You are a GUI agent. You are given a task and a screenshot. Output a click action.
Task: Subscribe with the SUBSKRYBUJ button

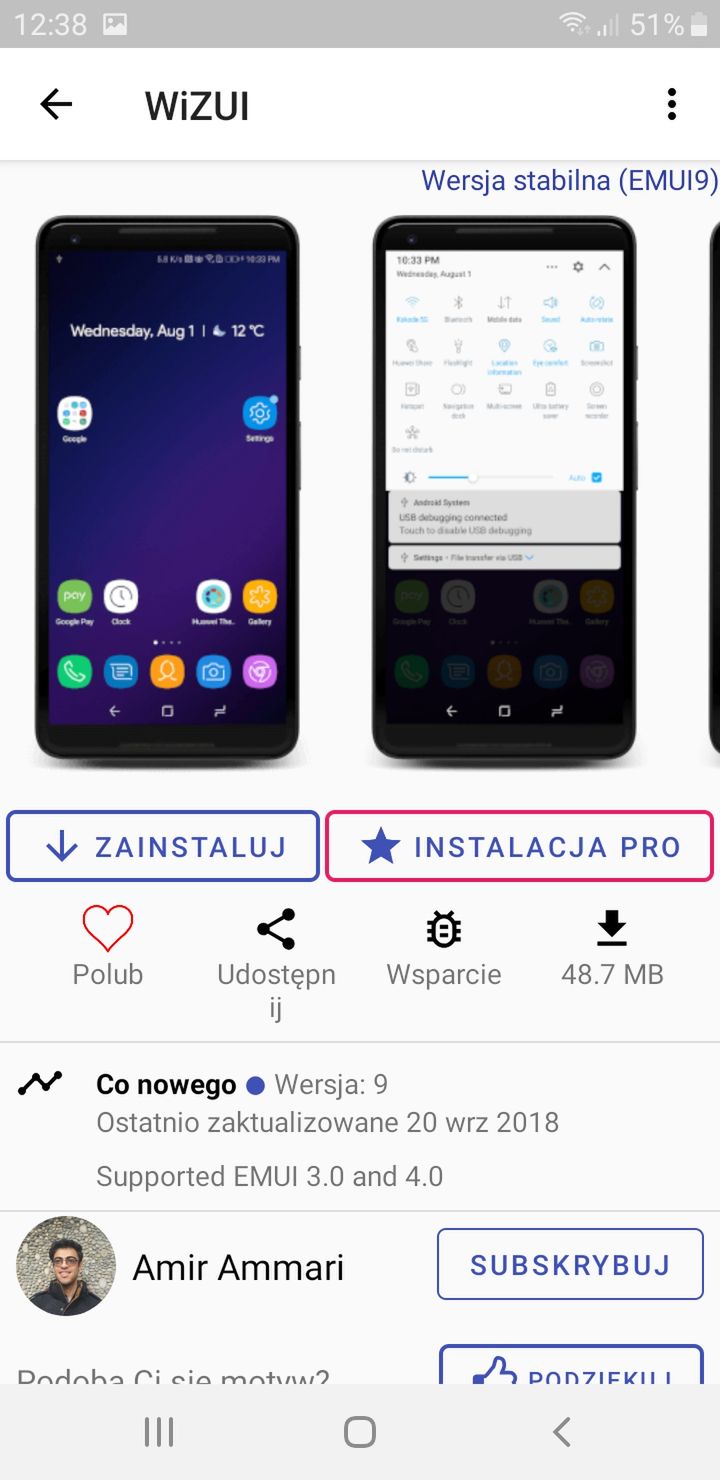(570, 1264)
